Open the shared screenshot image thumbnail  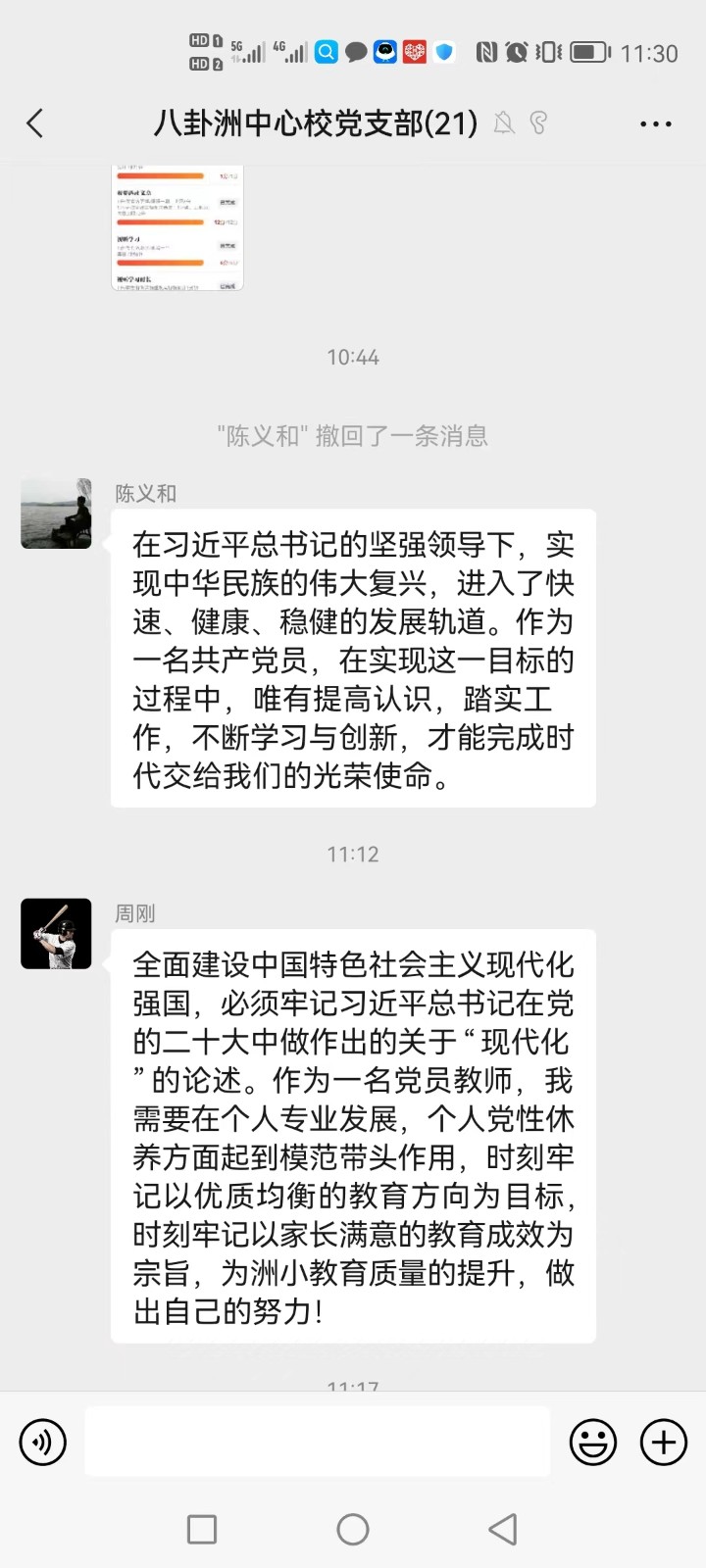[x=177, y=227]
